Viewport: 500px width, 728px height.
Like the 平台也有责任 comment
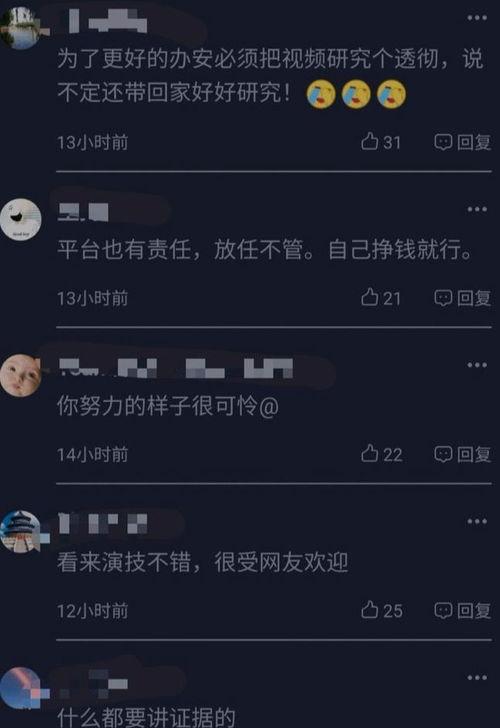coord(380,298)
